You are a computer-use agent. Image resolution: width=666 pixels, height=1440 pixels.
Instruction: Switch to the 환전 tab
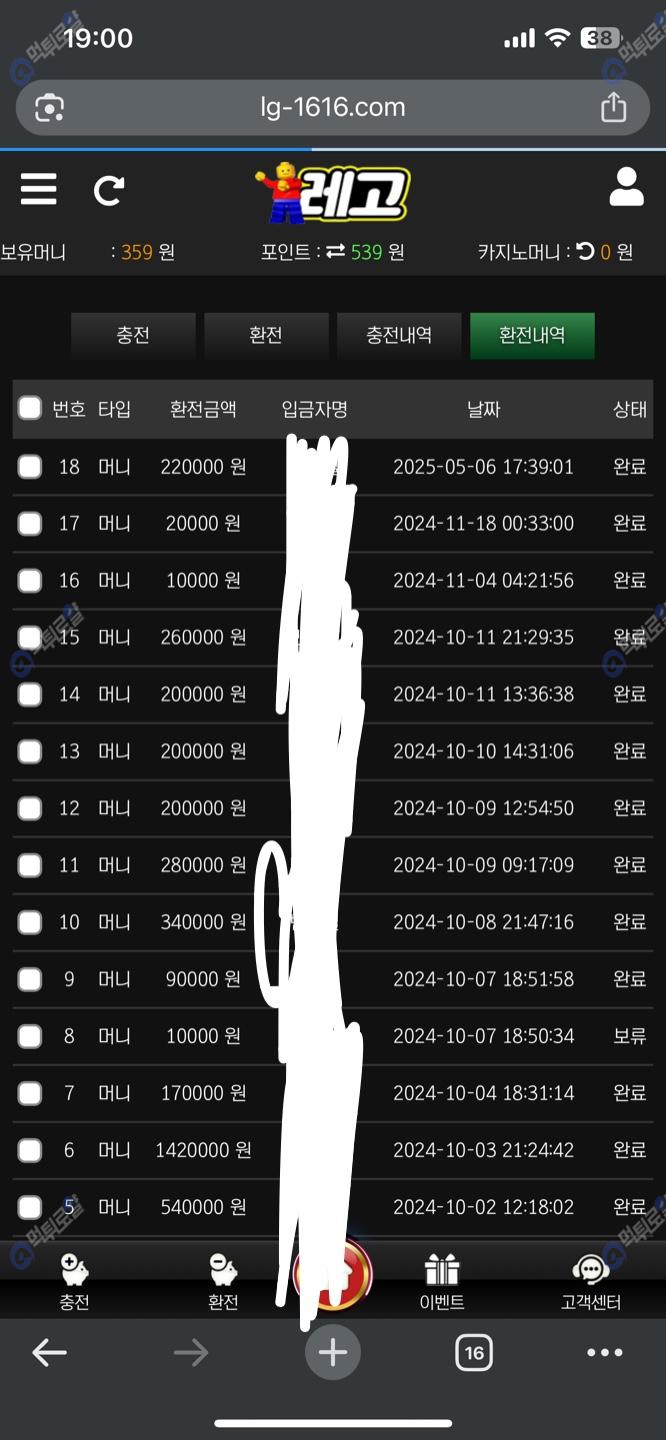[x=266, y=336]
